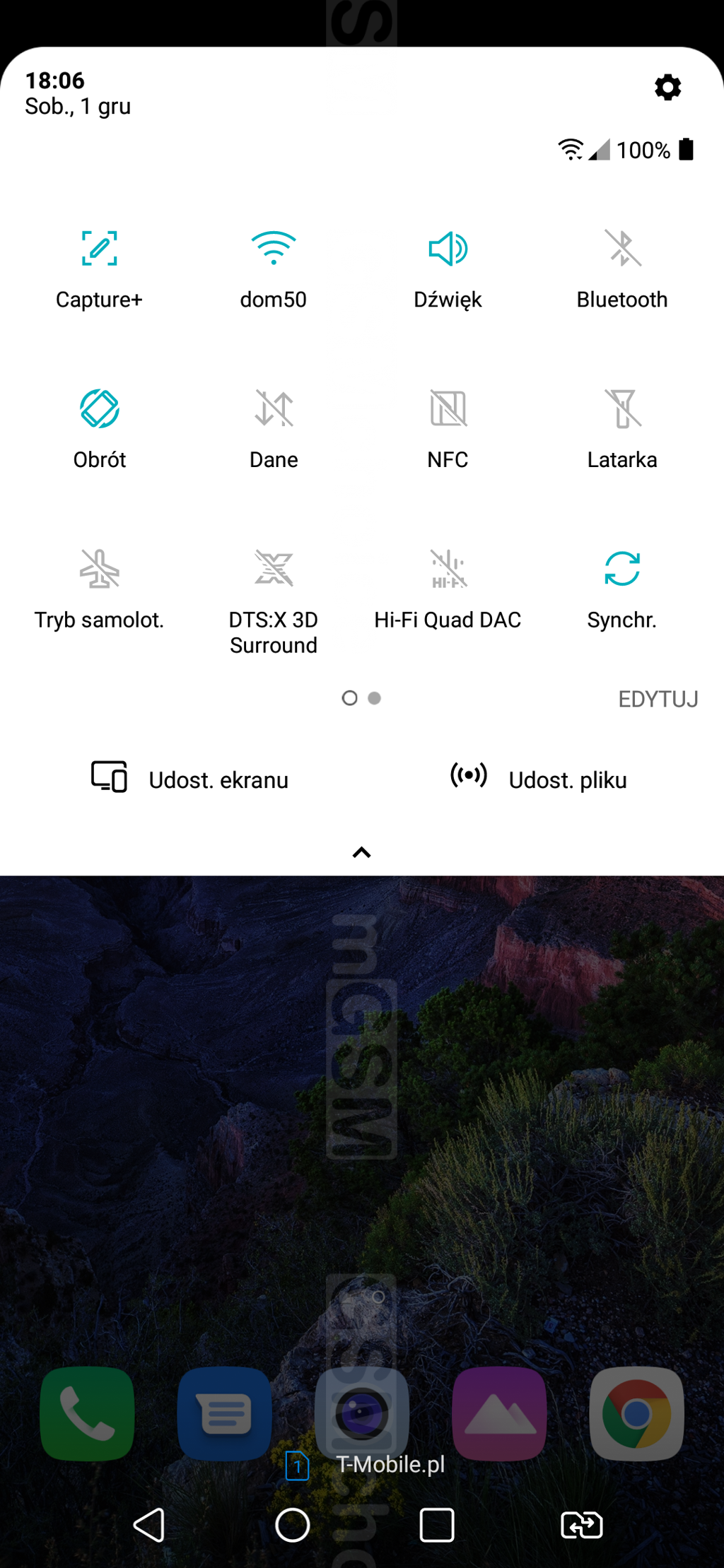Image resolution: width=724 pixels, height=1568 pixels.
Task: Tap the Capture+ tile
Action: [x=99, y=270]
